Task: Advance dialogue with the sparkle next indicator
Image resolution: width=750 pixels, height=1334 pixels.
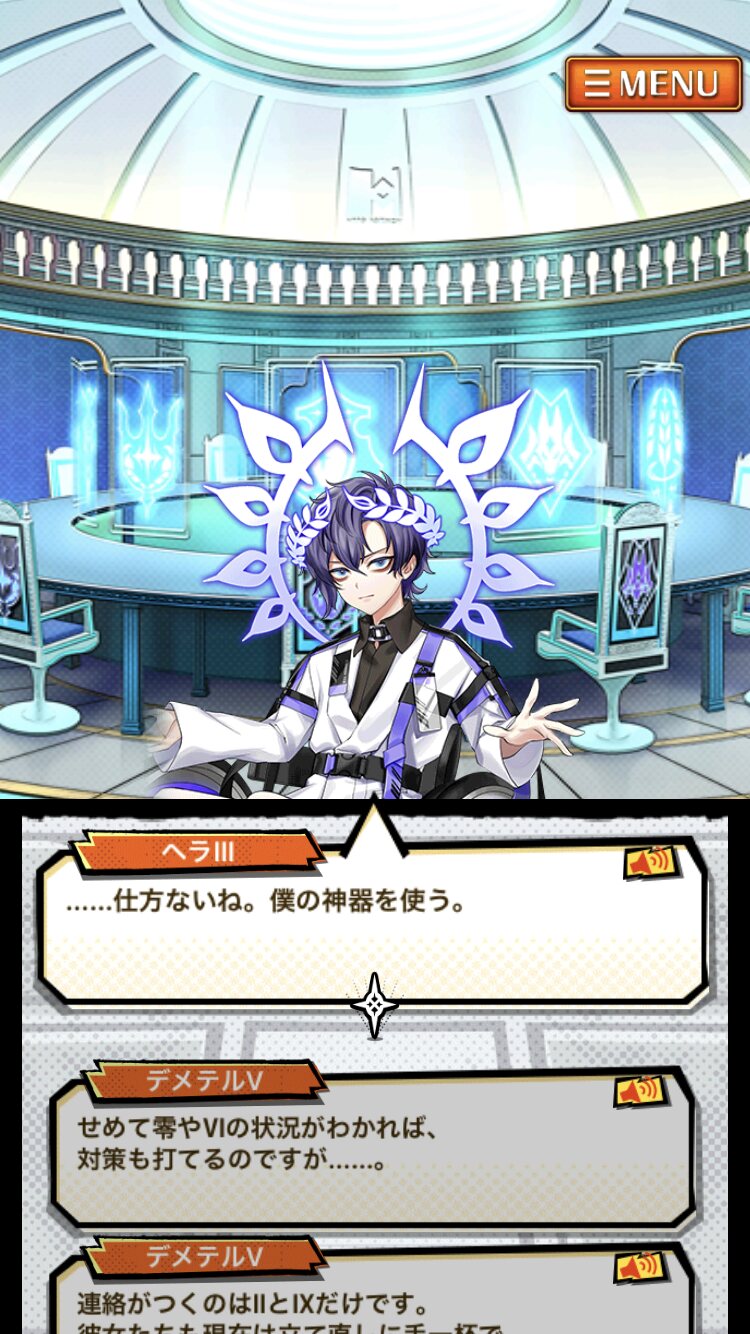Action: click(375, 1005)
